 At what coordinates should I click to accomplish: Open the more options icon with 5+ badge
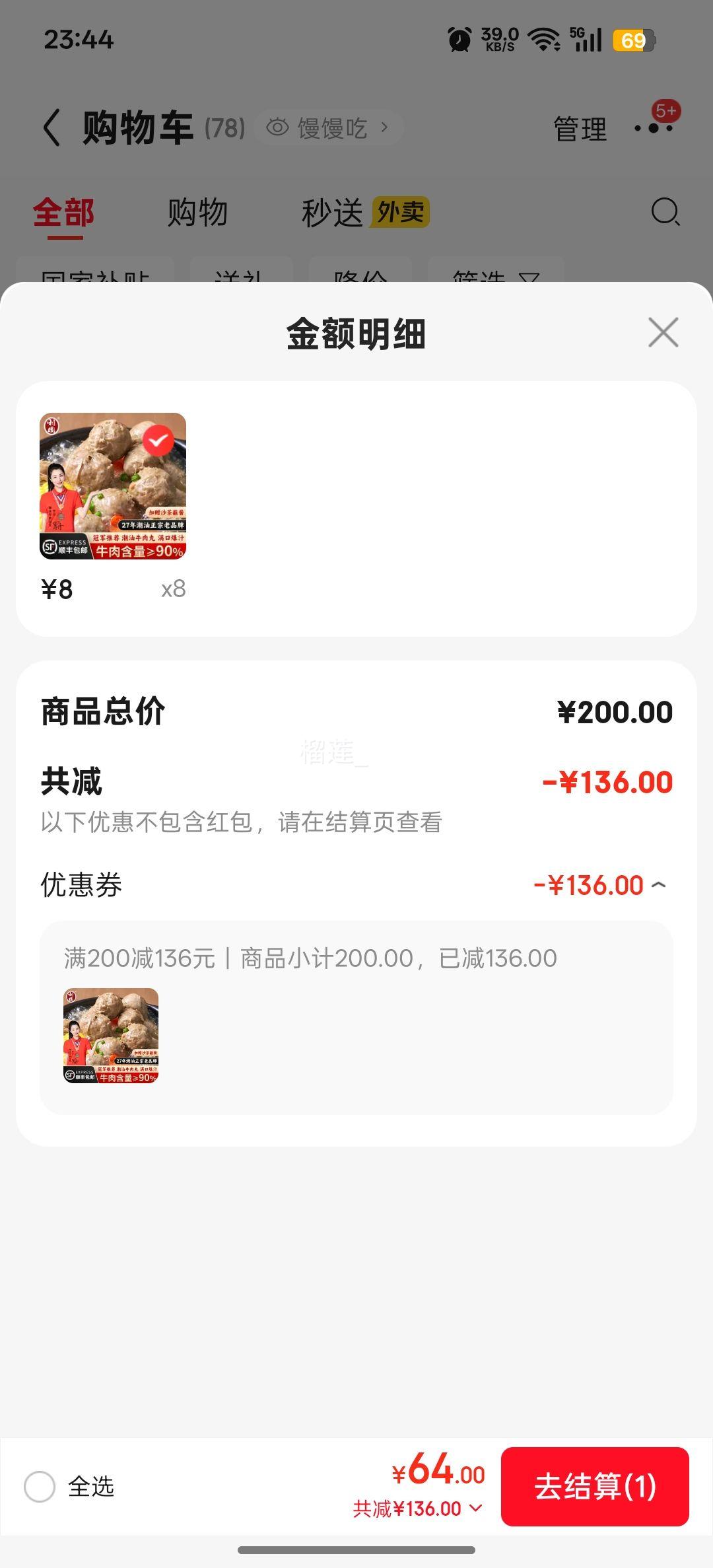pyautogui.click(x=654, y=127)
